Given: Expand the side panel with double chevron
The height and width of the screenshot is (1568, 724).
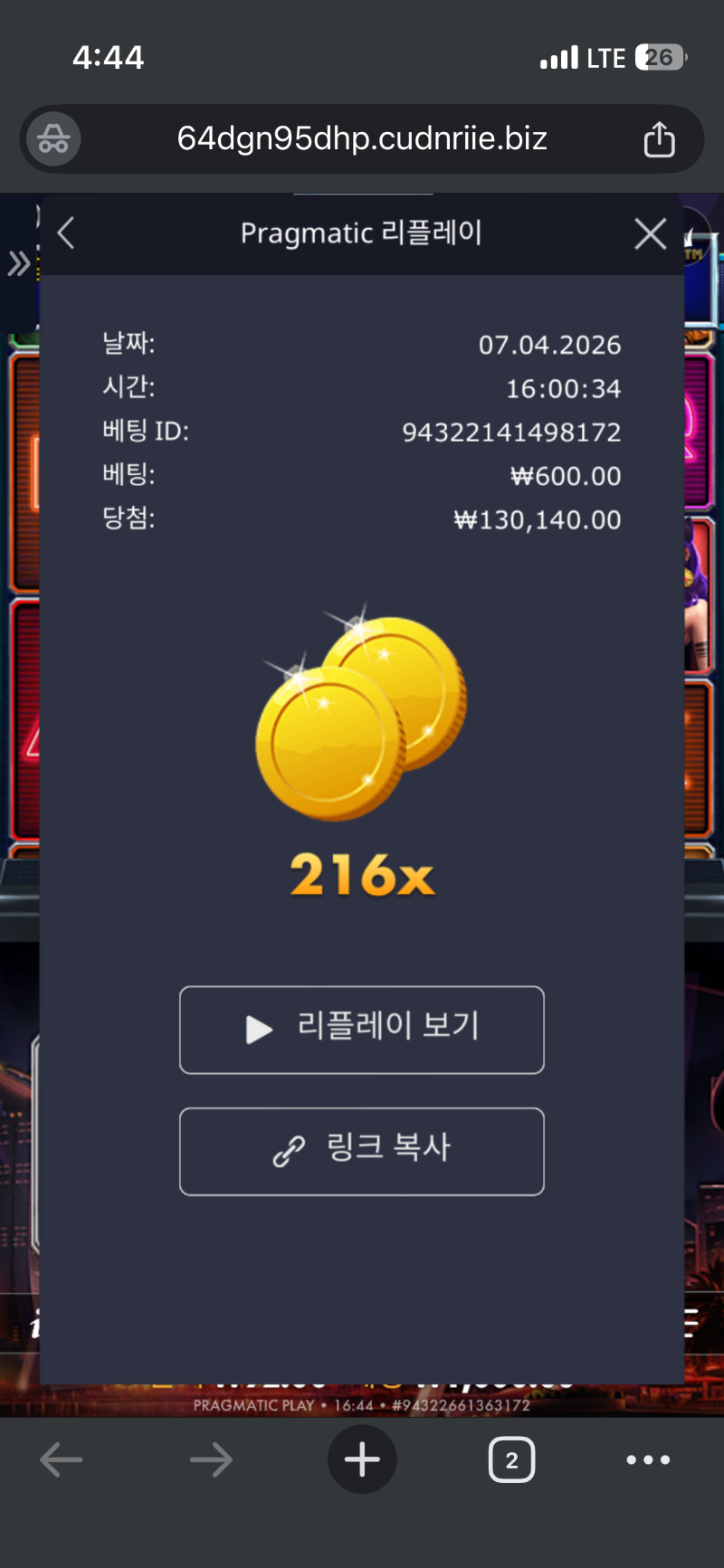Looking at the screenshot, I should [18, 264].
